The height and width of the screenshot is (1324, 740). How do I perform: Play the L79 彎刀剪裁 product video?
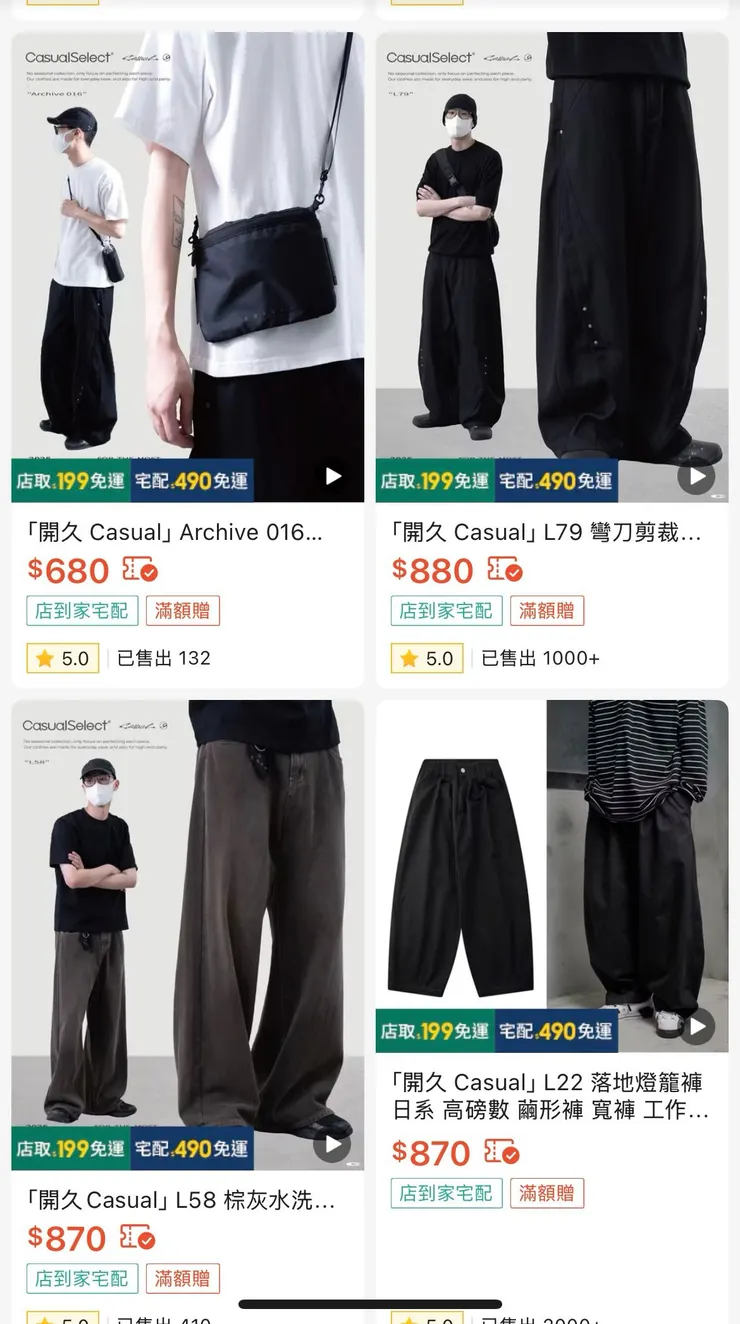(696, 477)
